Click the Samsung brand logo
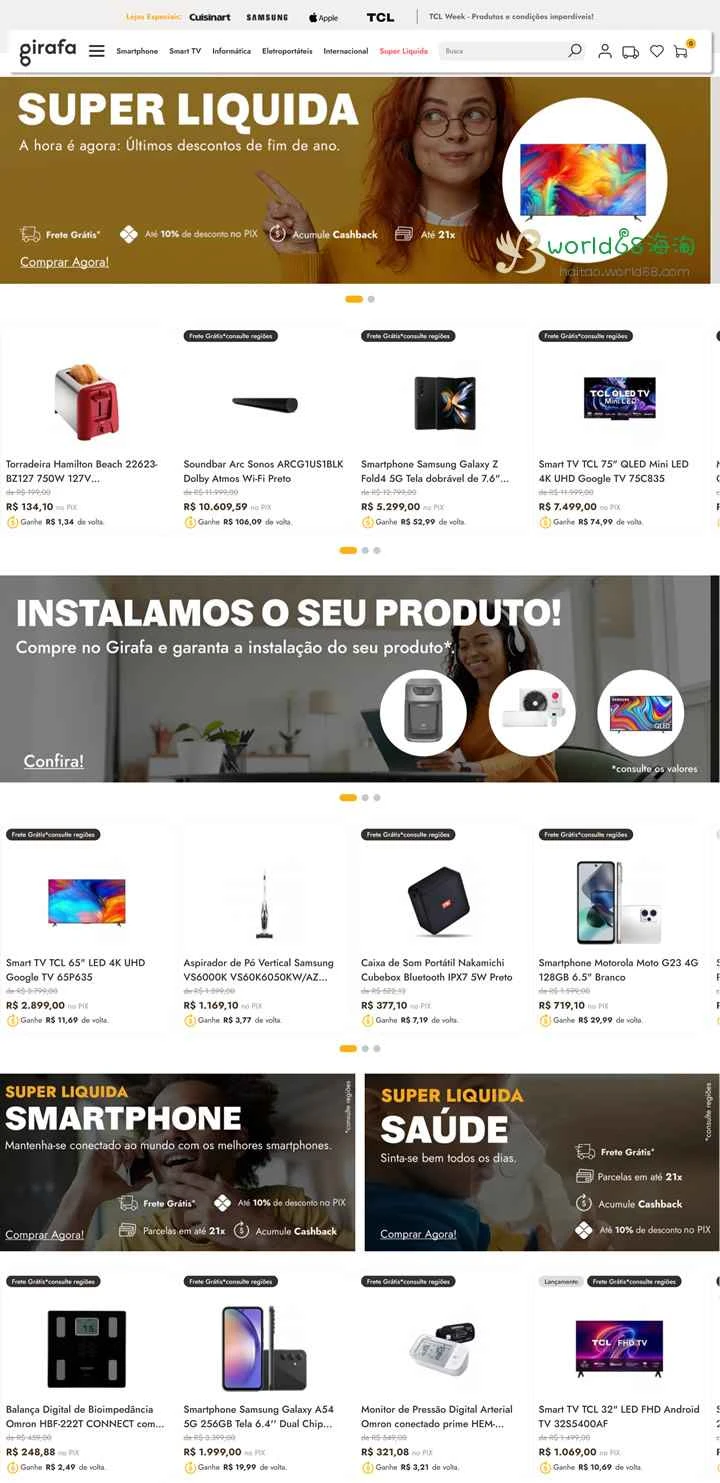Viewport: 720px width, 1483px height. [x=264, y=17]
